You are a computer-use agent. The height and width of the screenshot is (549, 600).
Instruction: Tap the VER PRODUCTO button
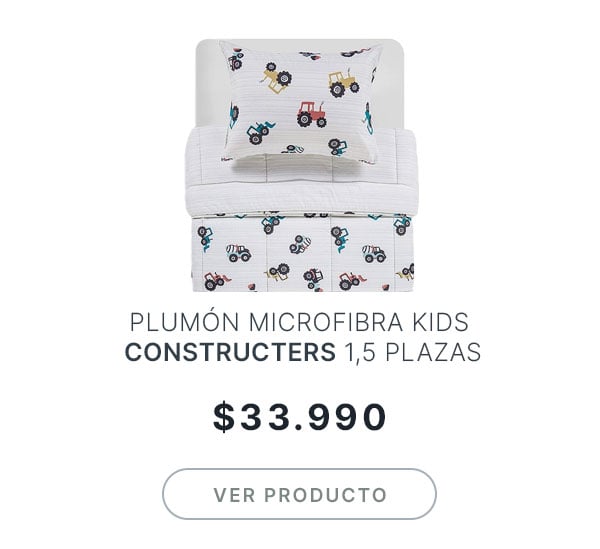[x=299, y=495]
